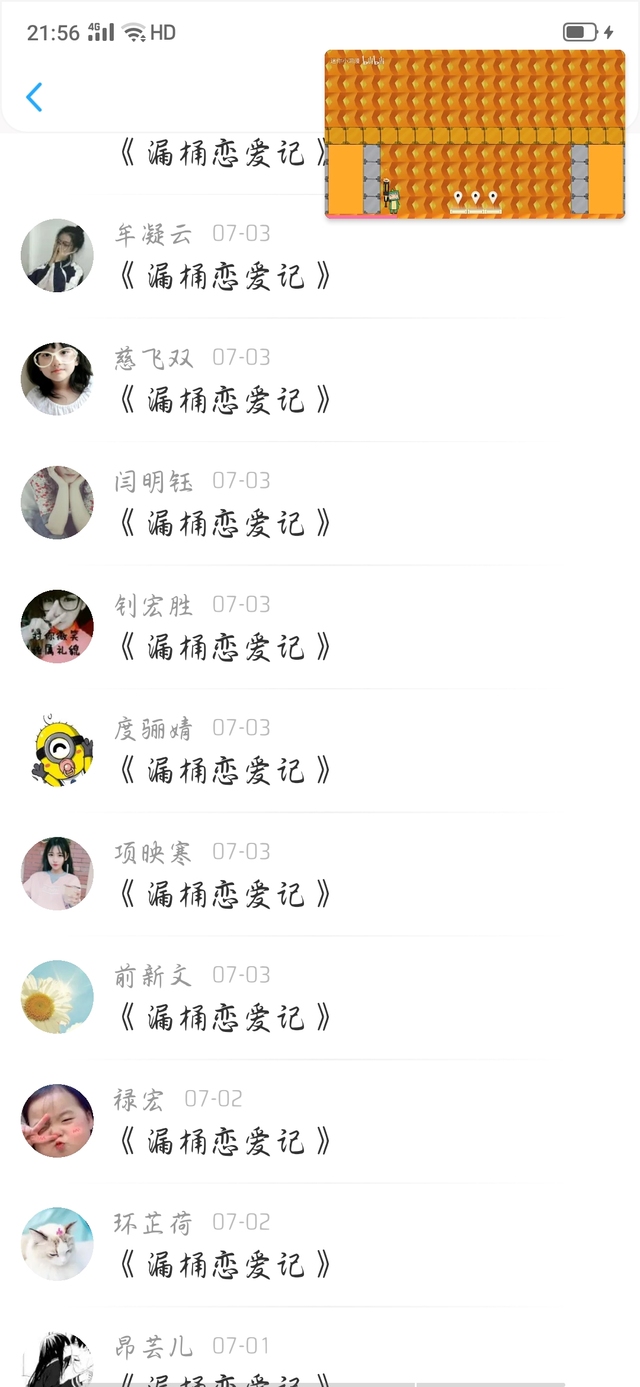The height and width of the screenshot is (1387, 640).
Task: Tap 闫明钰's profile avatar
Action: (57, 502)
